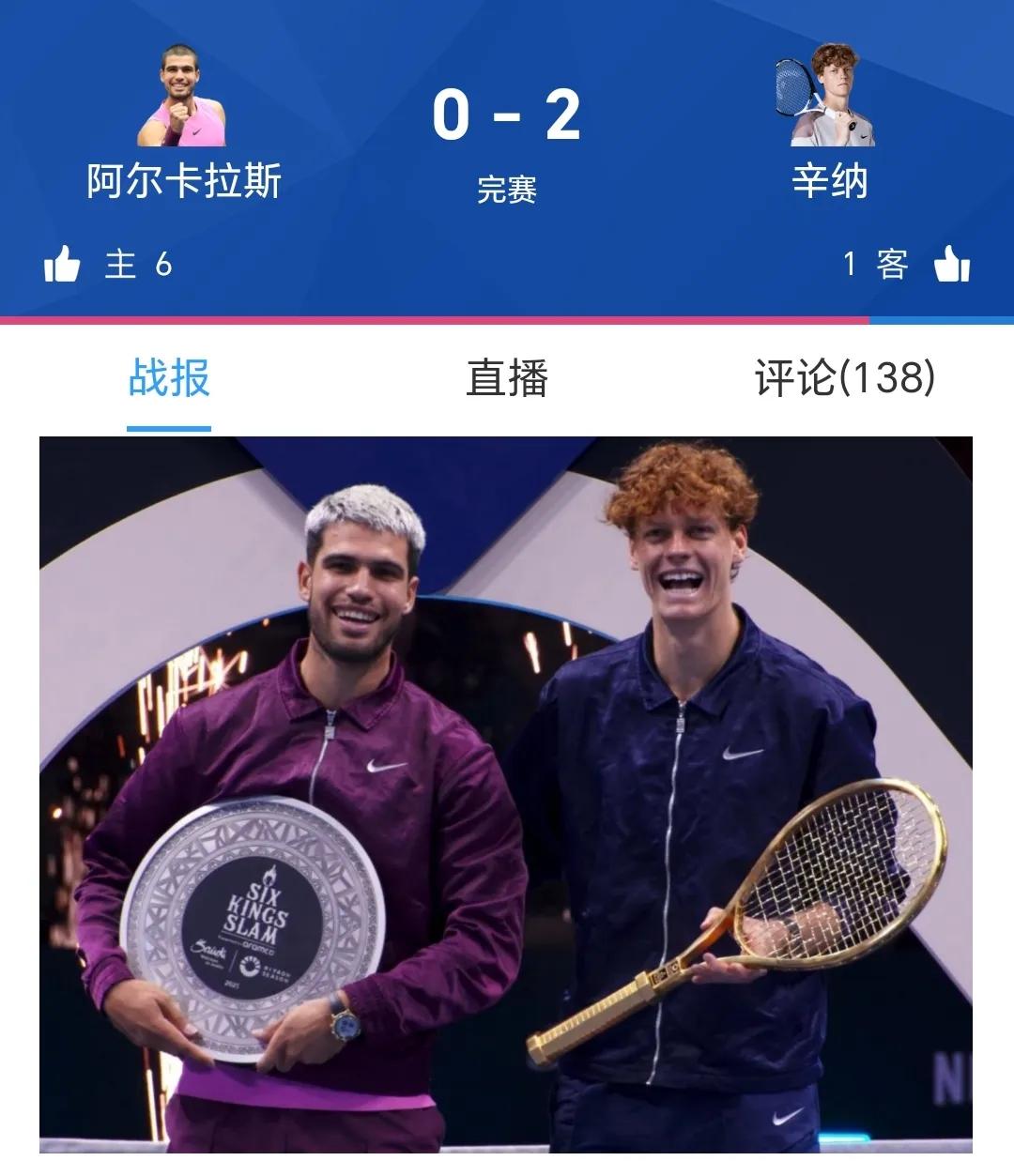Like home player 阿尔卡拉斯 with thumbs-up
The height and width of the screenshot is (1176, 1014).
coord(62,265)
